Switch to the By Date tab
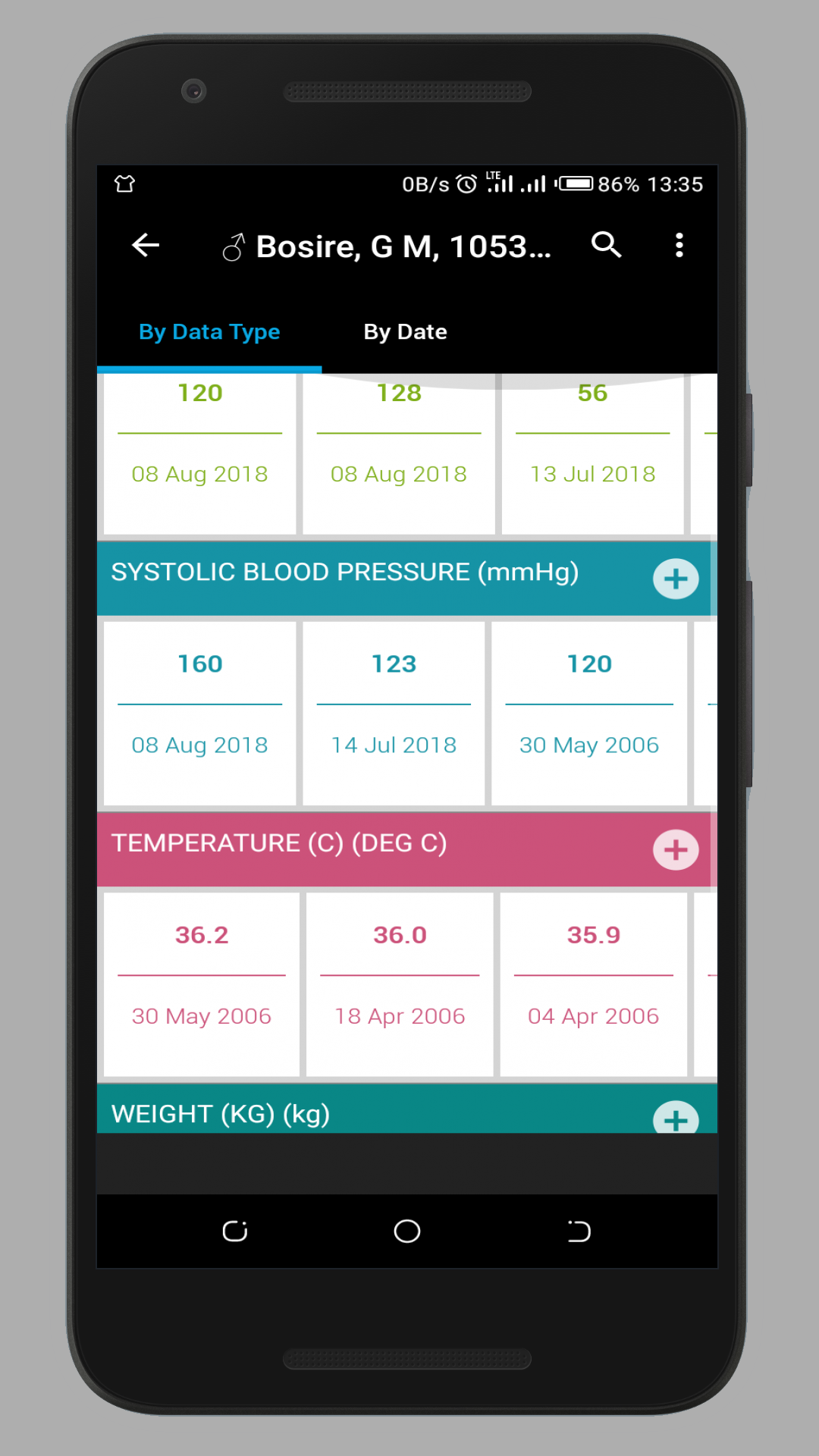The height and width of the screenshot is (1456, 819). pyautogui.click(x=405, y=332)
